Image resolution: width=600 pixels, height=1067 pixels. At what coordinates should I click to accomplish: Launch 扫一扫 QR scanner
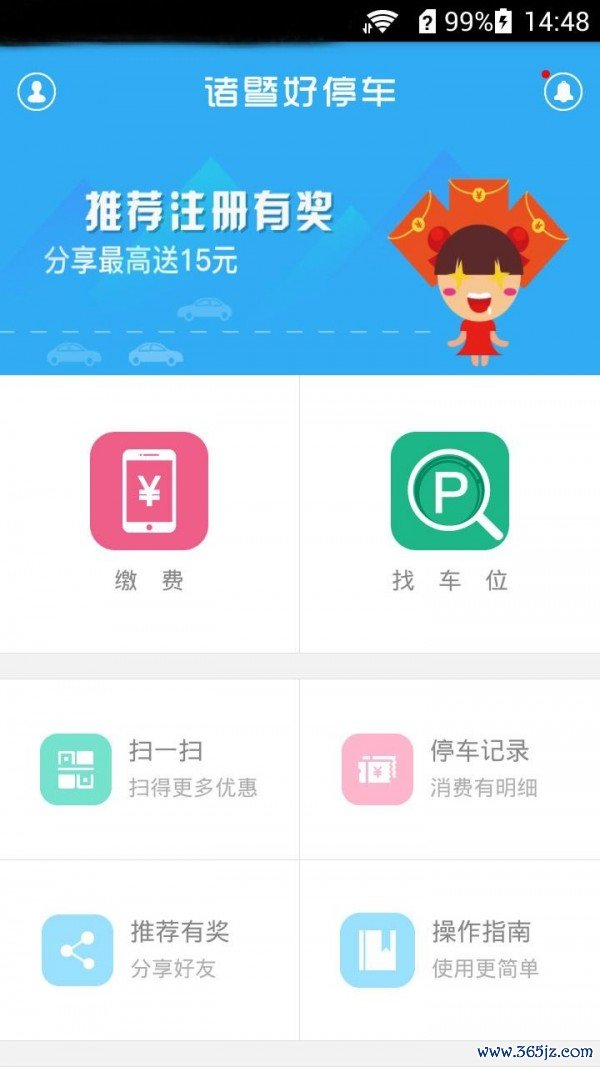tap(149, 768)
